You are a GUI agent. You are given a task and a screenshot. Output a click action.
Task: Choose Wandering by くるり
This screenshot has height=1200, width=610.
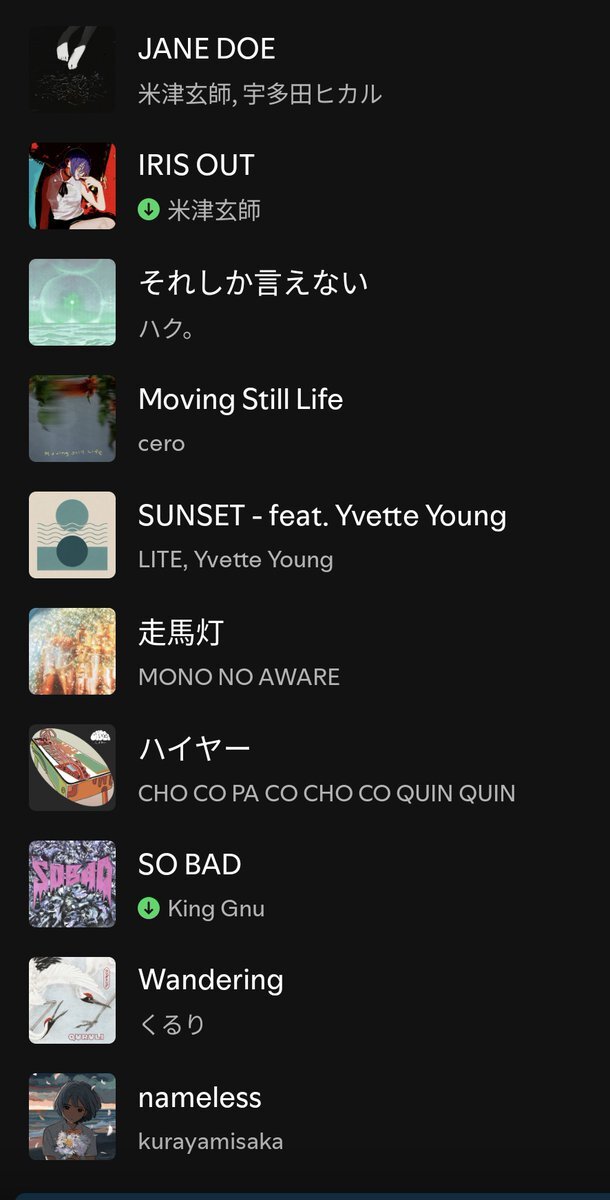210,981
